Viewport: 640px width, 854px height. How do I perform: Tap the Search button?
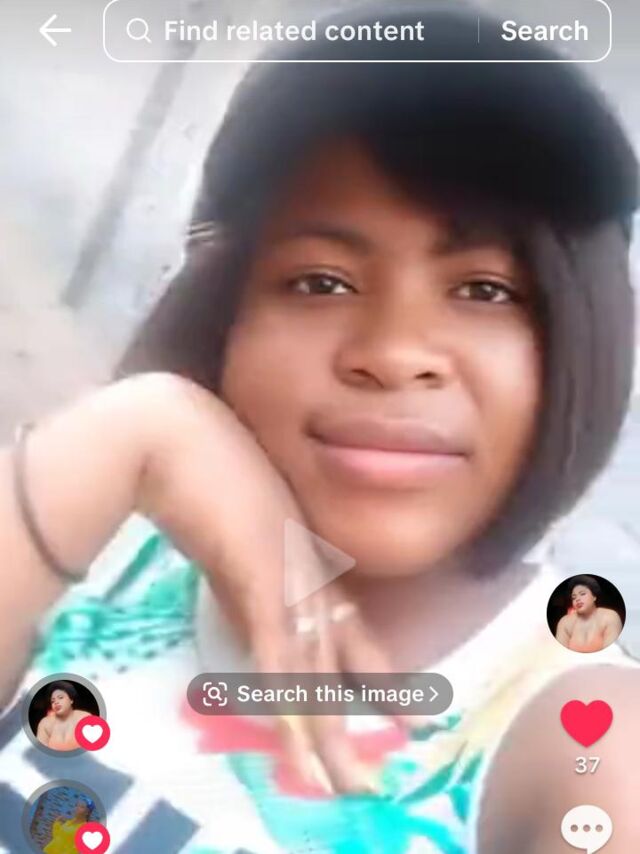click(545, 31)
